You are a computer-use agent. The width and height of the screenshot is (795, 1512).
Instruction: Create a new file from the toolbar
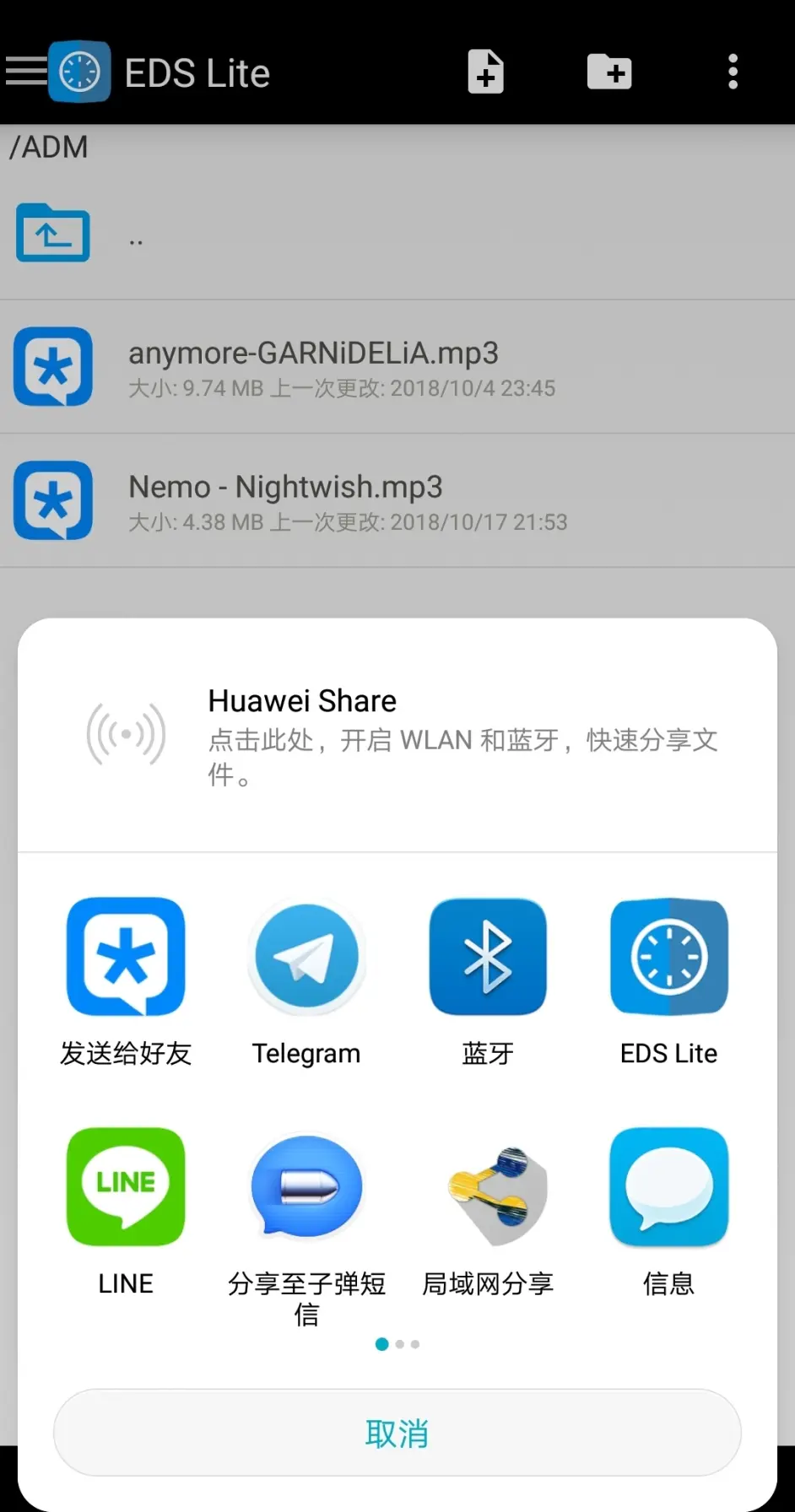[x=485, y=72]
